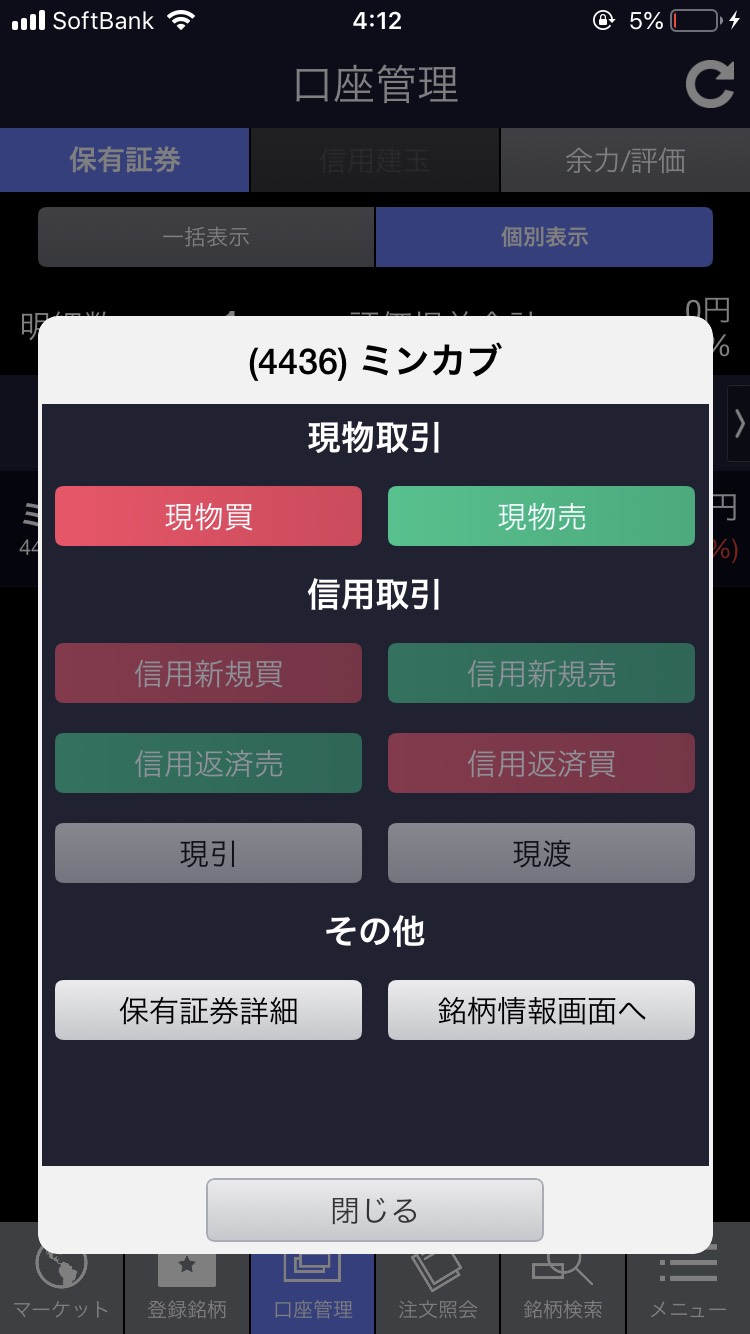750x1334 pixels.
Task: Tap the 信用新規買 button
Action: [x=208, y=673]
